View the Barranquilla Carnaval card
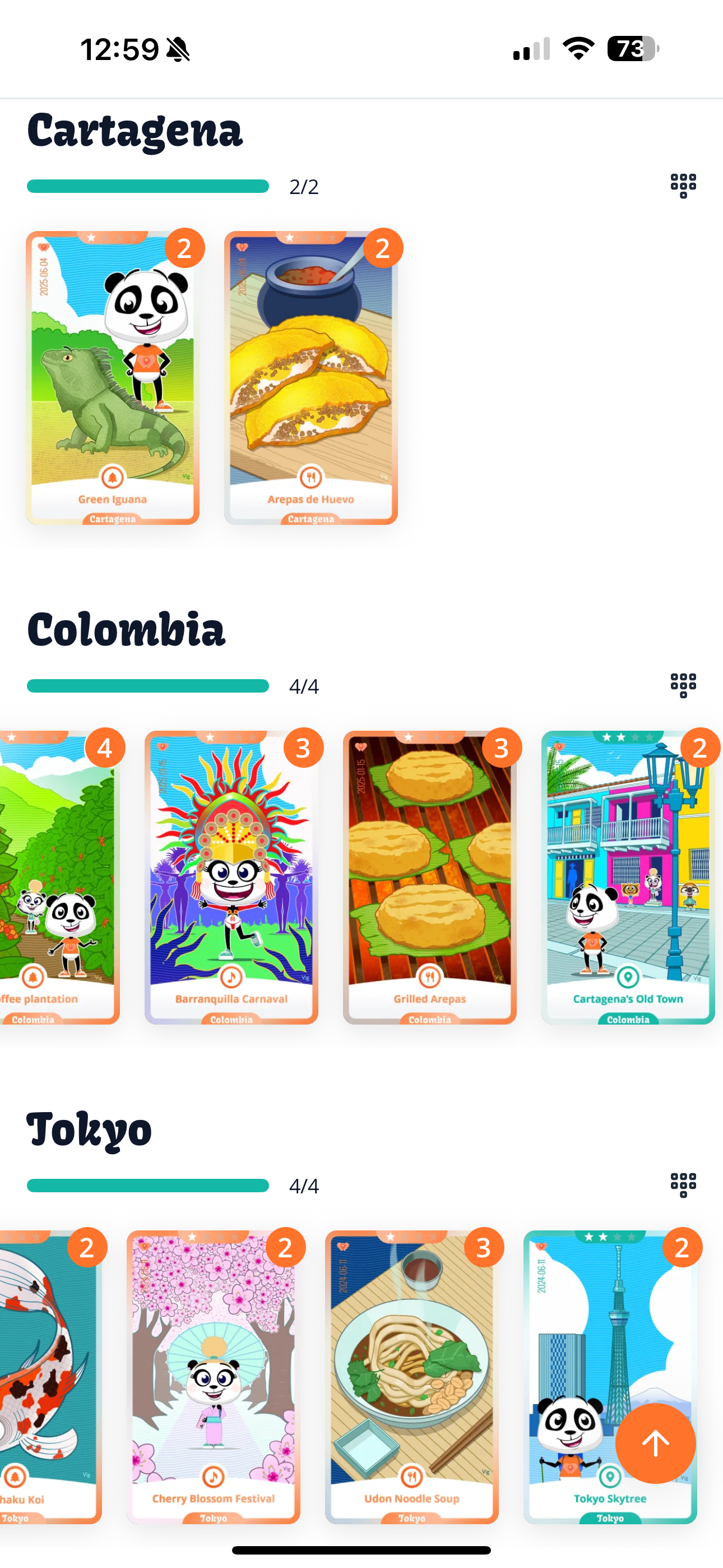Viewport: 723px width, 1568px height. [x=231, y=877]
